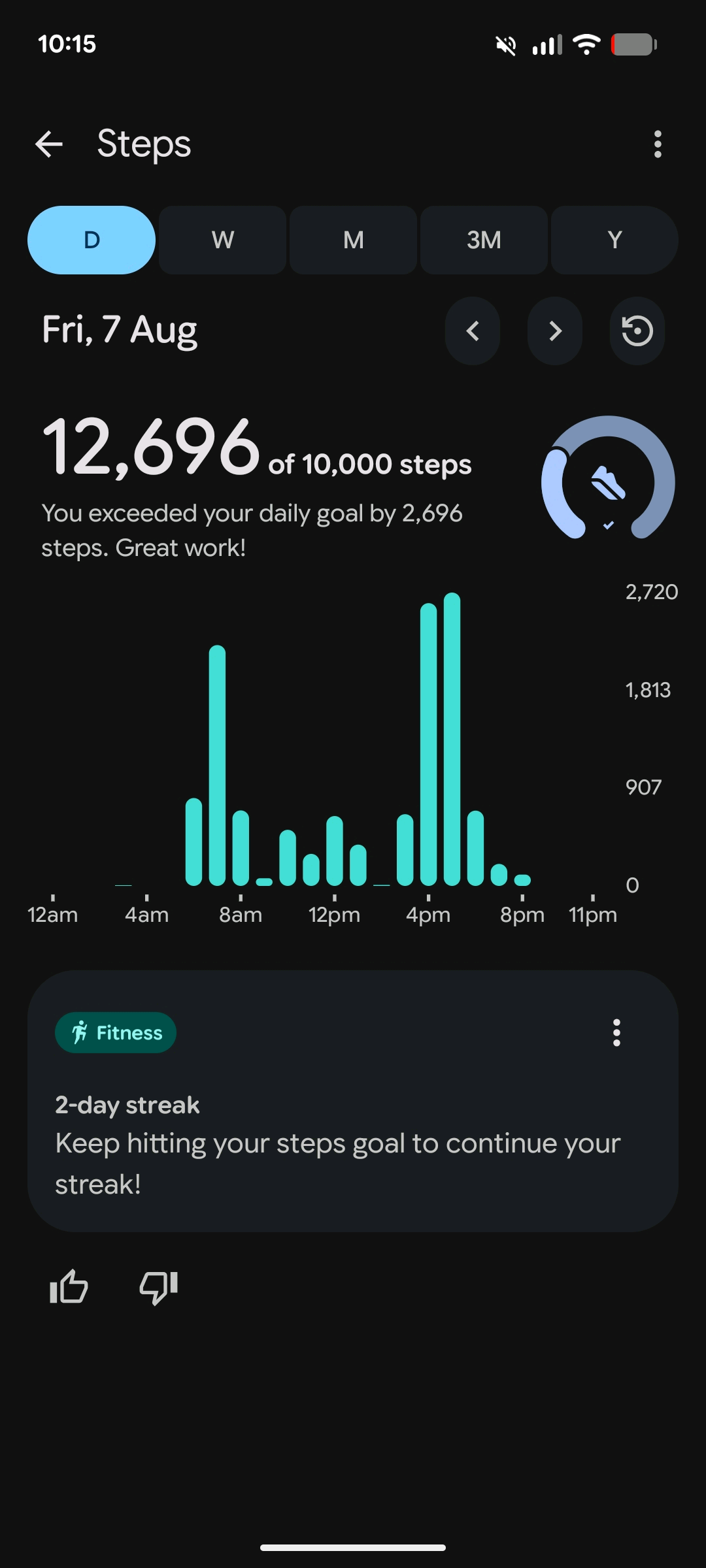Go back from the Steps screen
The image size is (706, 1568).
(49, 144)
